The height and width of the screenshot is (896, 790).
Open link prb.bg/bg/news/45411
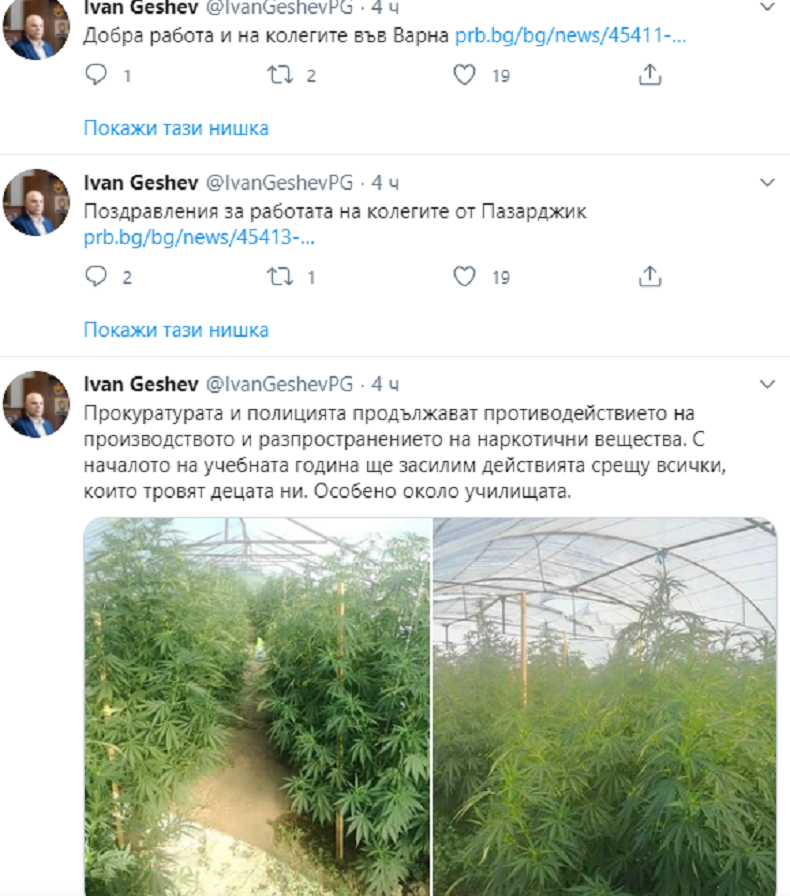(x=571, y=37)
